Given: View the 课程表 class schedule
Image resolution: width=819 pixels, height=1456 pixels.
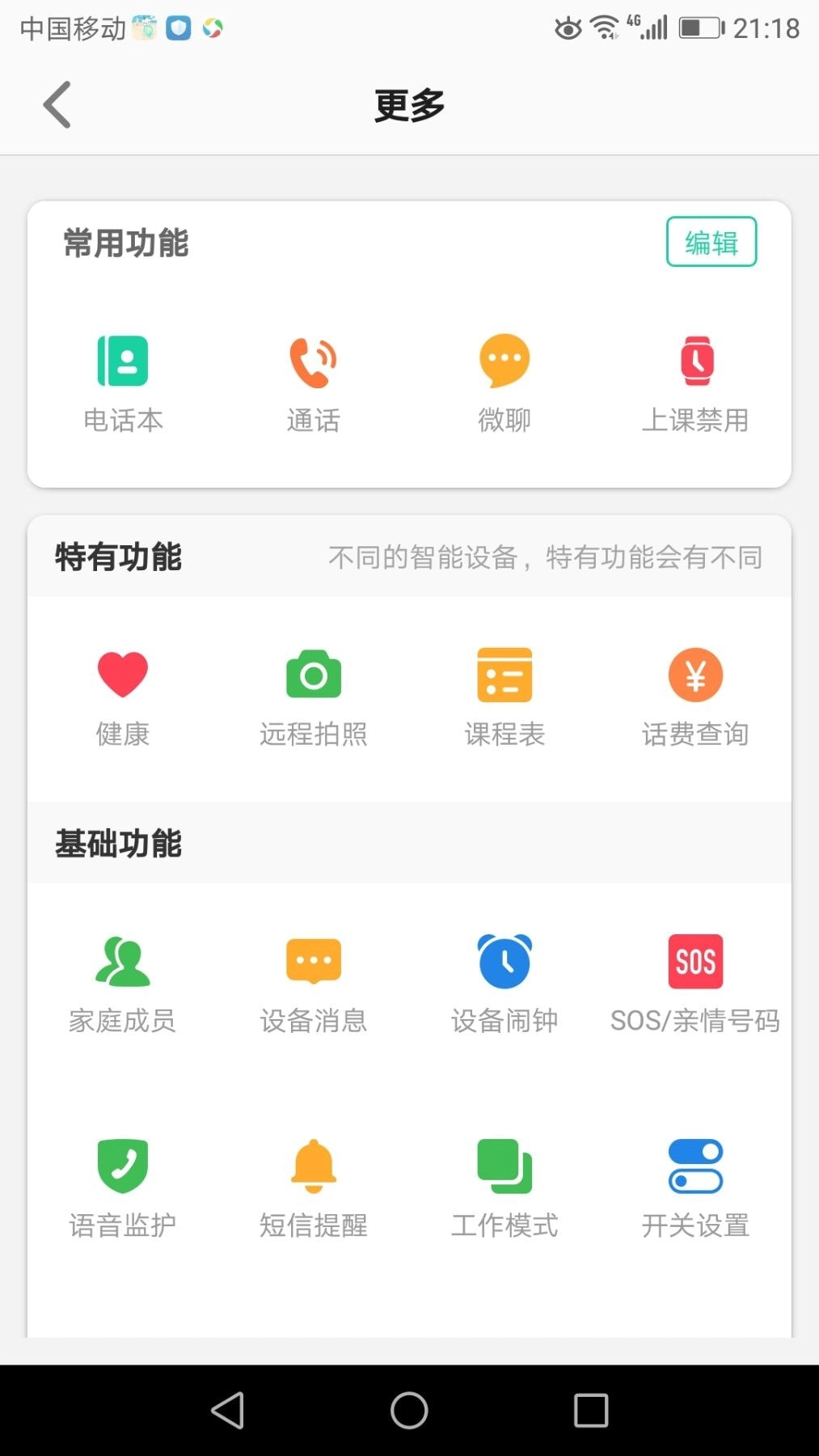Looking at the screenshot, I should pyautogui.click(x=504, y=696).
